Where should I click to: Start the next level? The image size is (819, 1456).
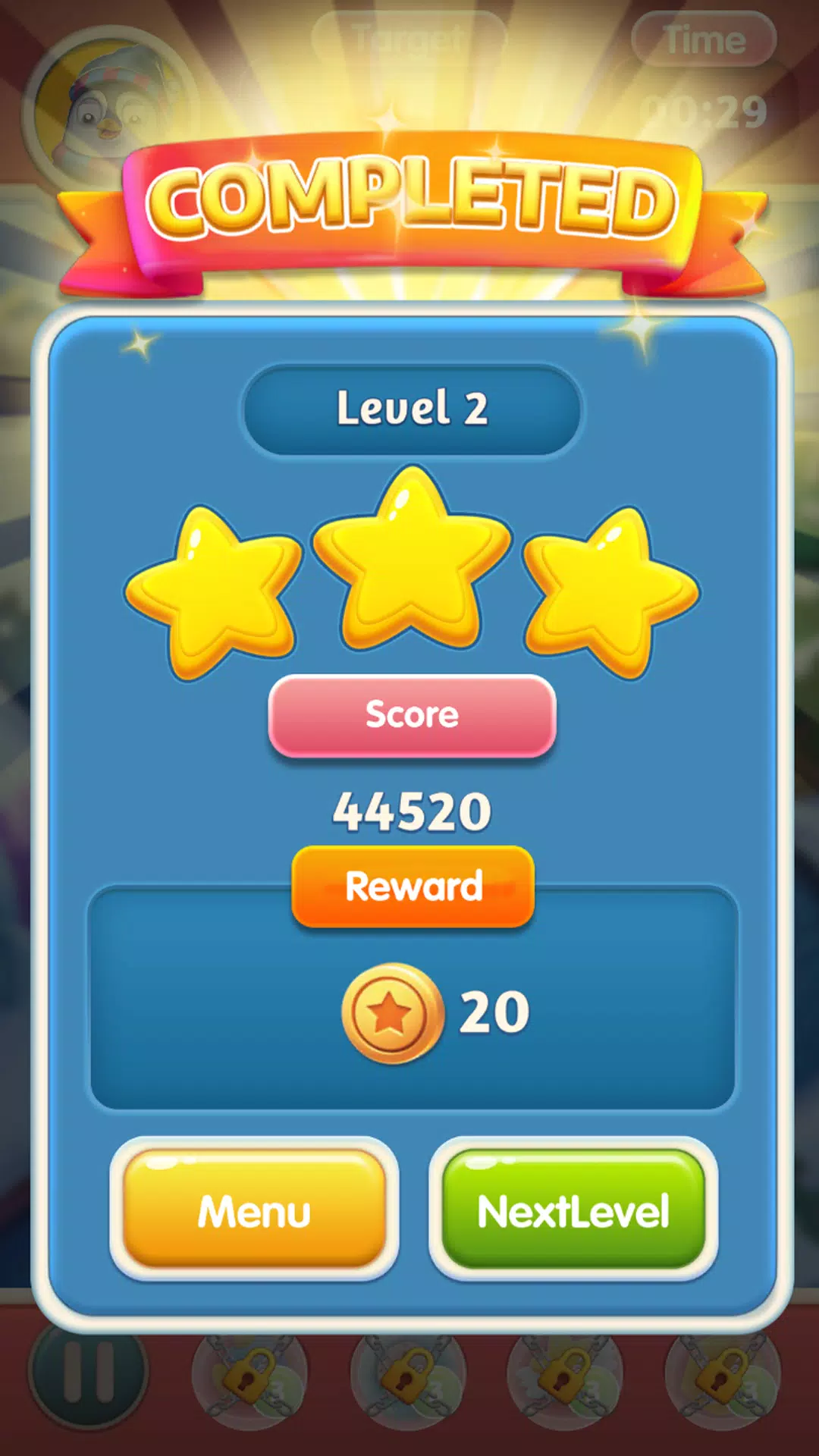[573, 1210]
